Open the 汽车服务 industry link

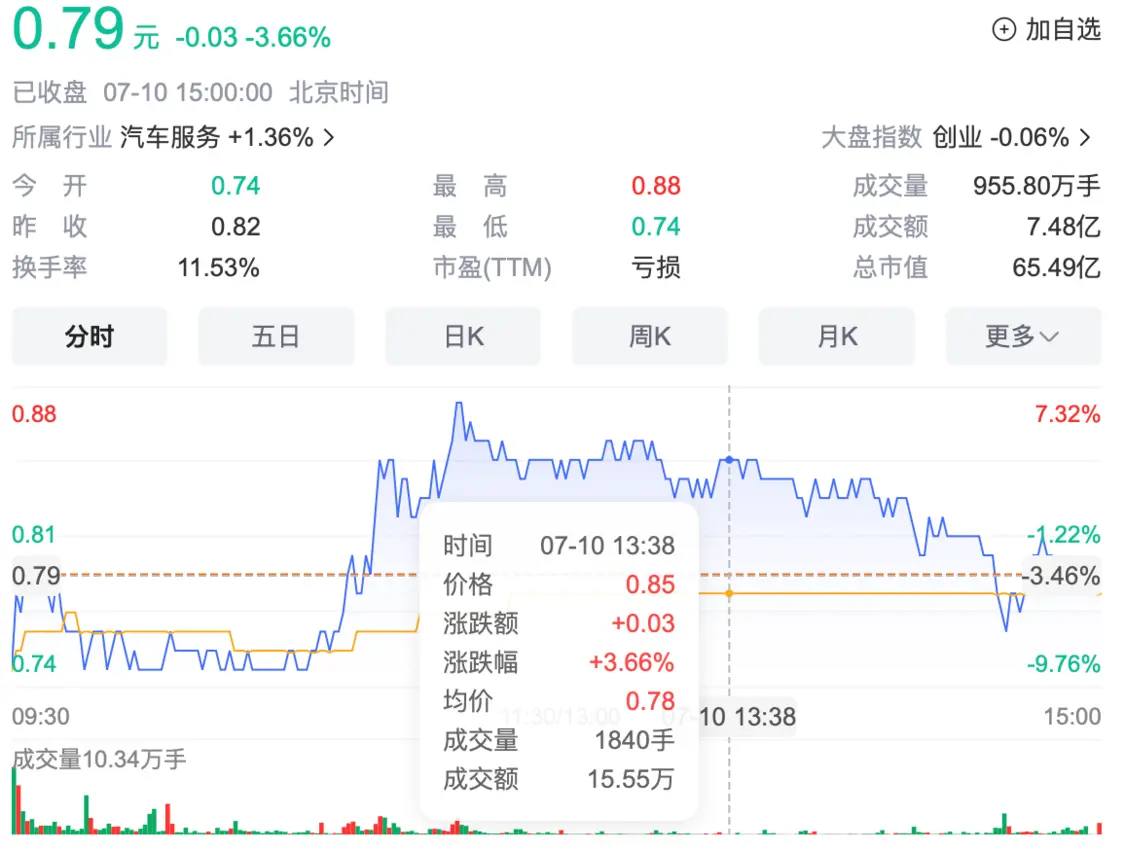[227, 137]
